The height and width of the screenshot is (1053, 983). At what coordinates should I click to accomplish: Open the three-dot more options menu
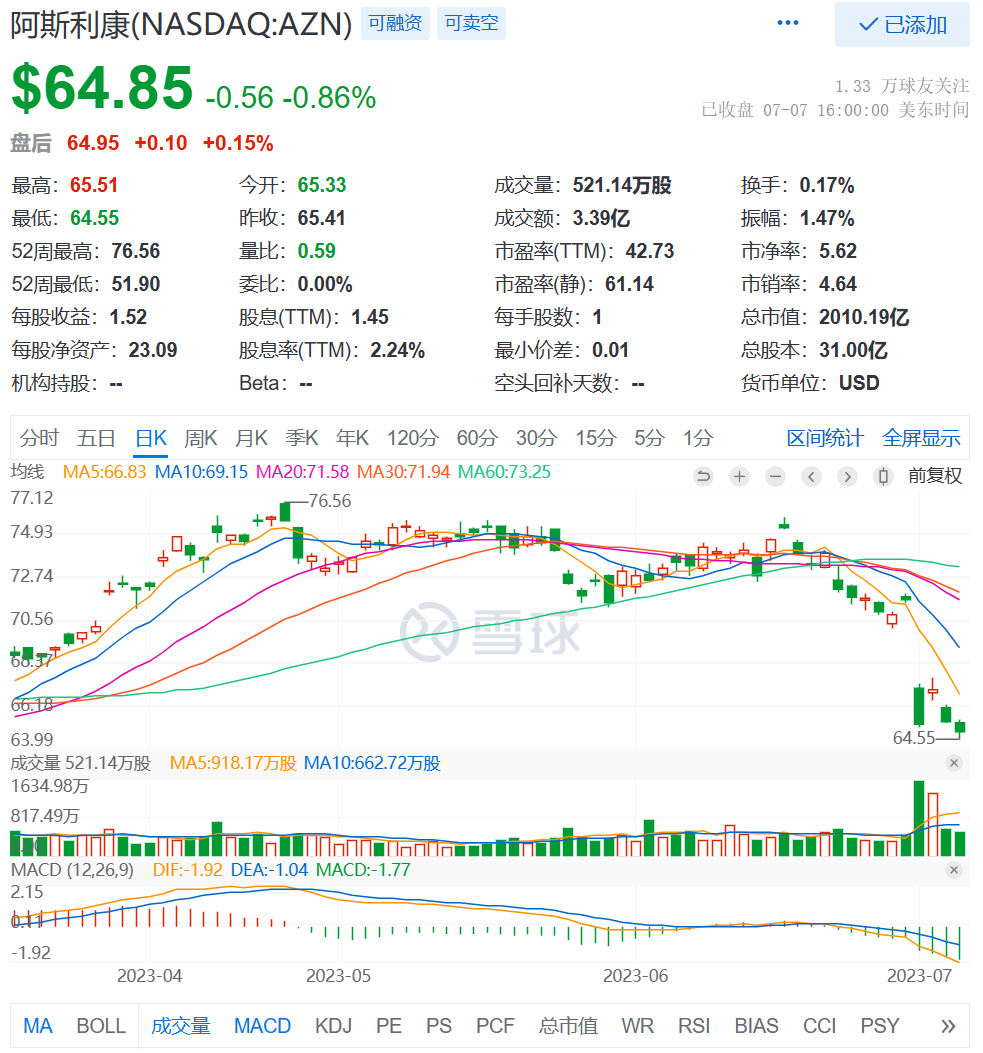coord(788,24)
